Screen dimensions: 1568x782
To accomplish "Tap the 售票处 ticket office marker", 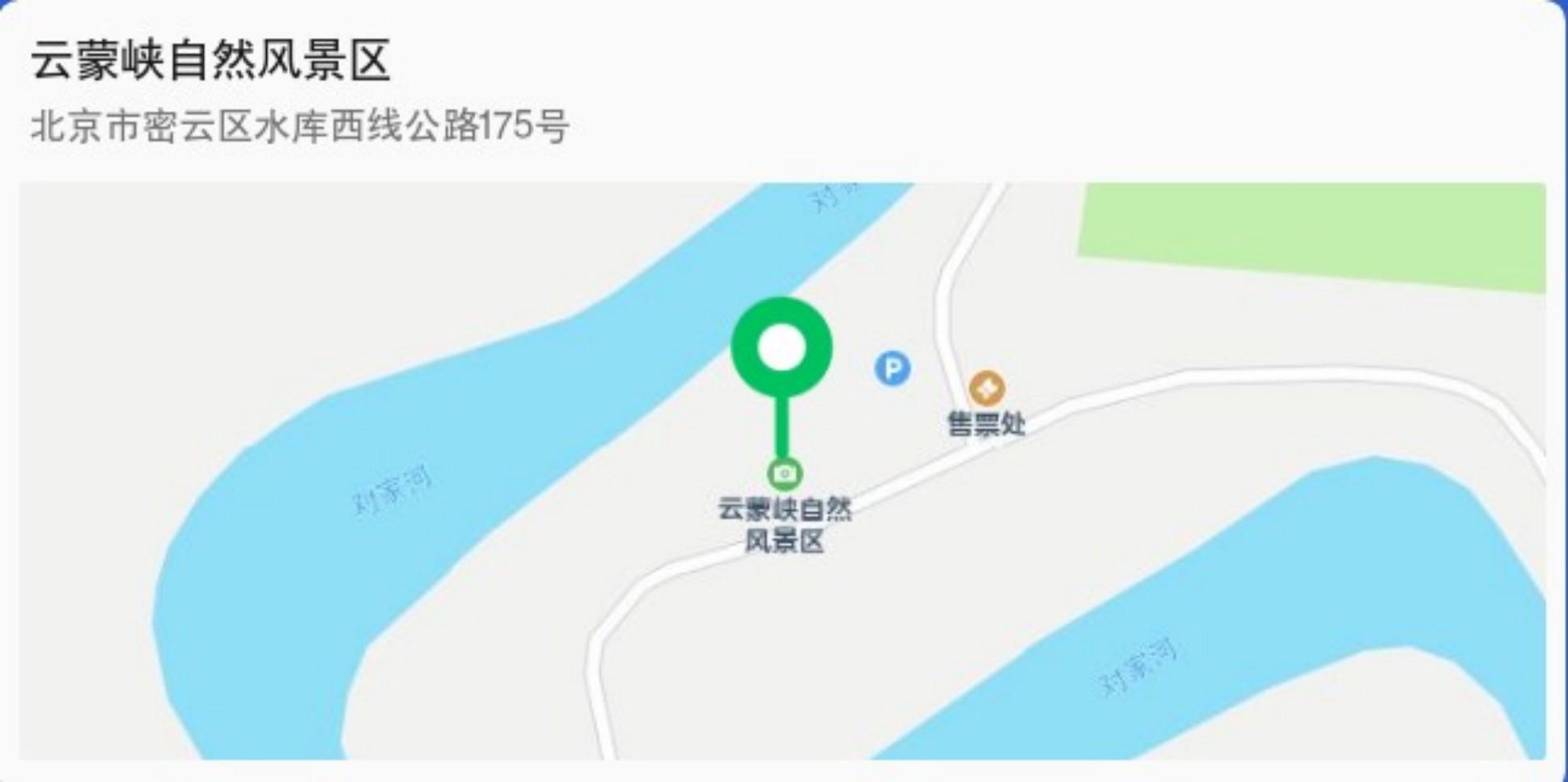I will click(987, 389).
